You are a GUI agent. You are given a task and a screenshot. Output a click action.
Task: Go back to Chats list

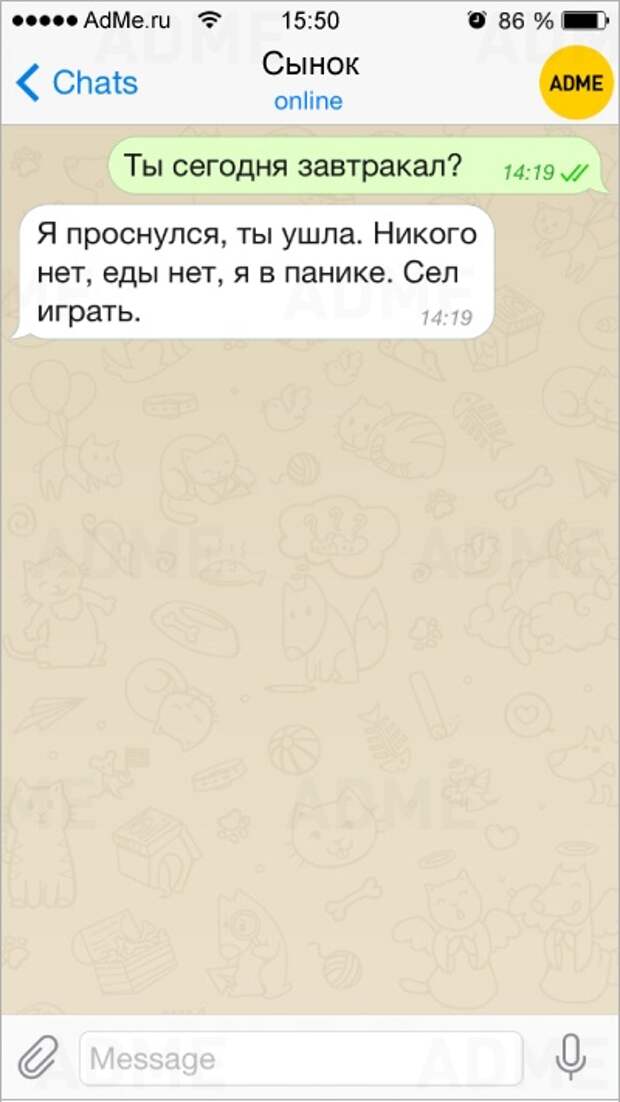[x=76, y=83]
